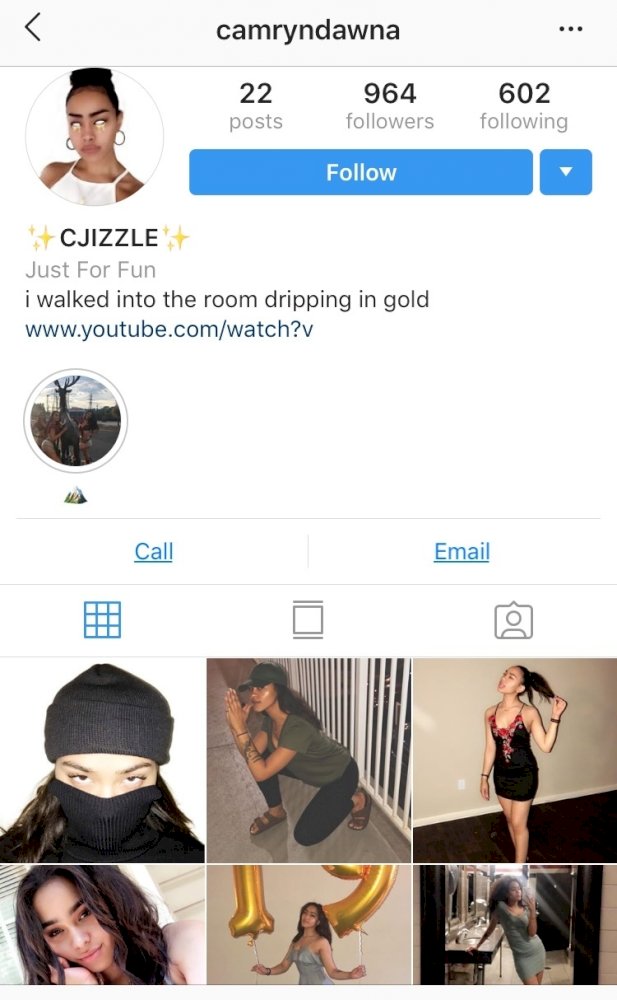Expand the suggested accounts dropdown arrow
The image size is (617, 1000).
(x=565, y=172)
